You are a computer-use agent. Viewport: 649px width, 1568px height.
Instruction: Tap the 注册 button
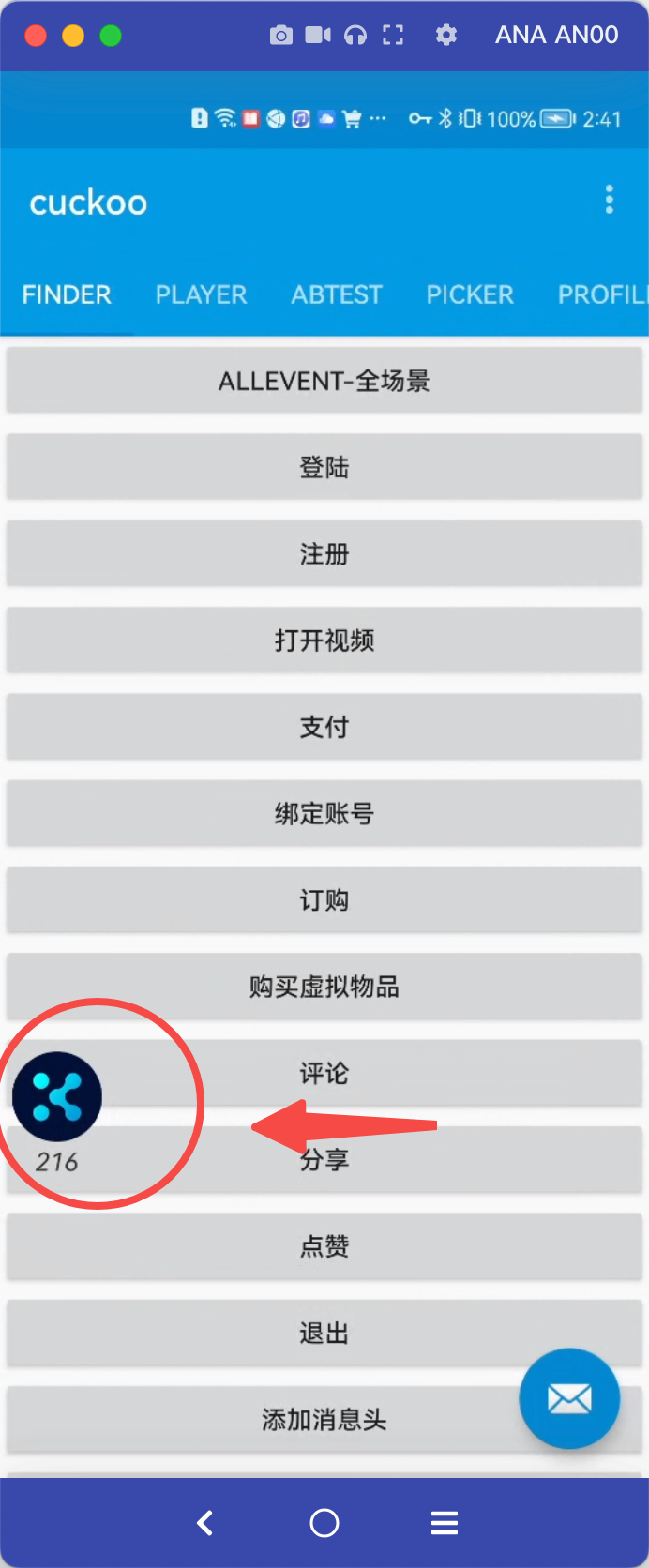click(x=324, y=553)
